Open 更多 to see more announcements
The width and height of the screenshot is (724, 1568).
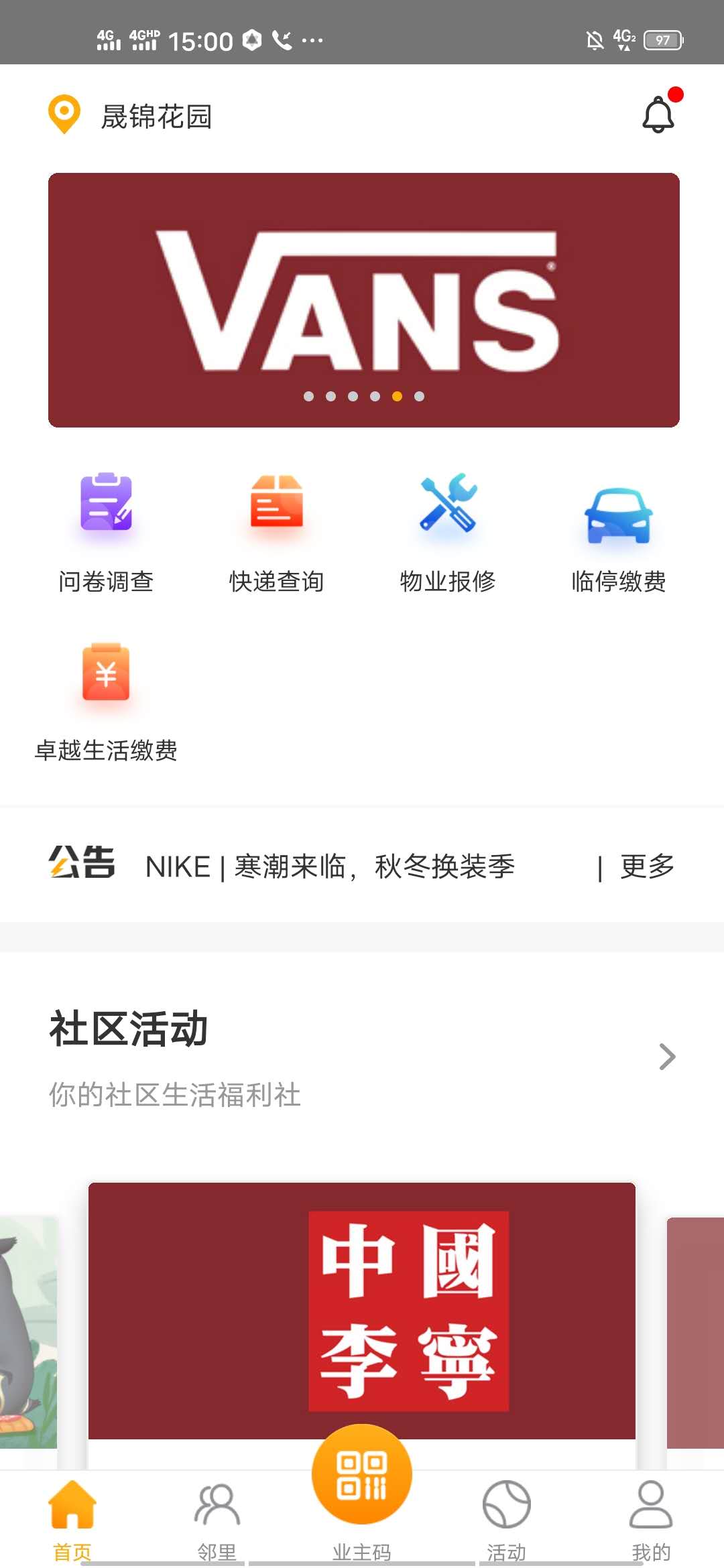pyautogui.click(x=646, y=866)
